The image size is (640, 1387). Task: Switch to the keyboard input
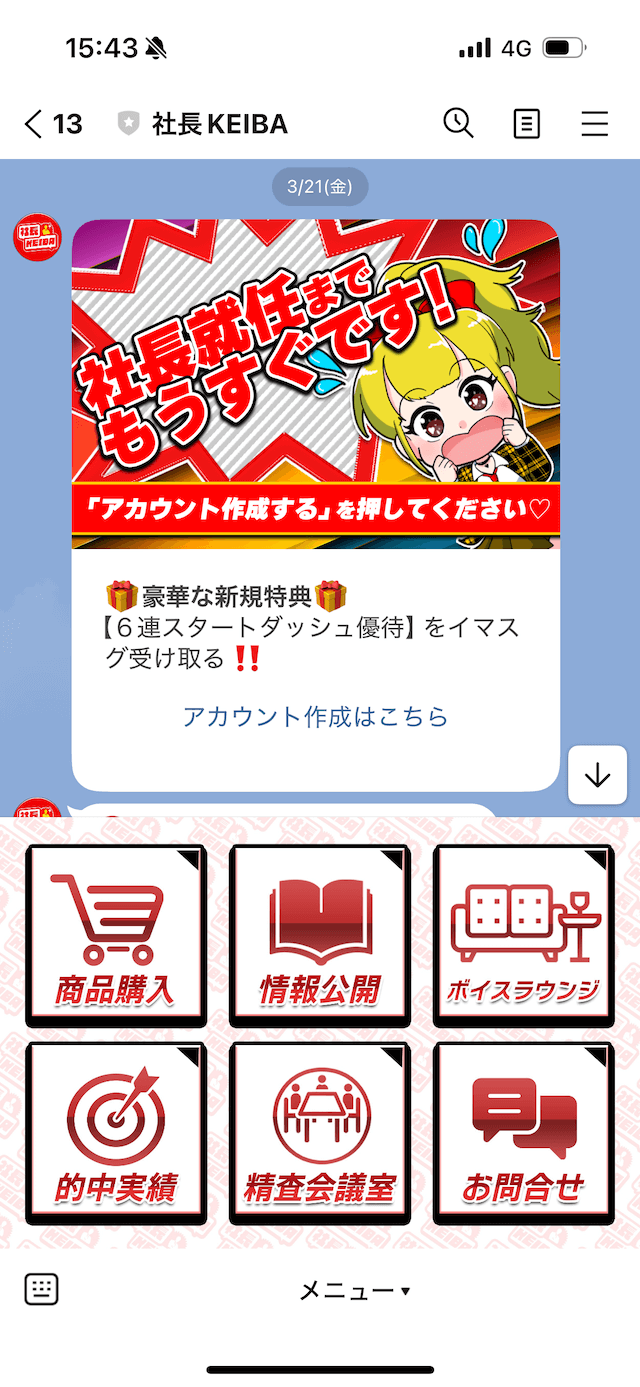pyautogui.click(x=41, y=1290)
